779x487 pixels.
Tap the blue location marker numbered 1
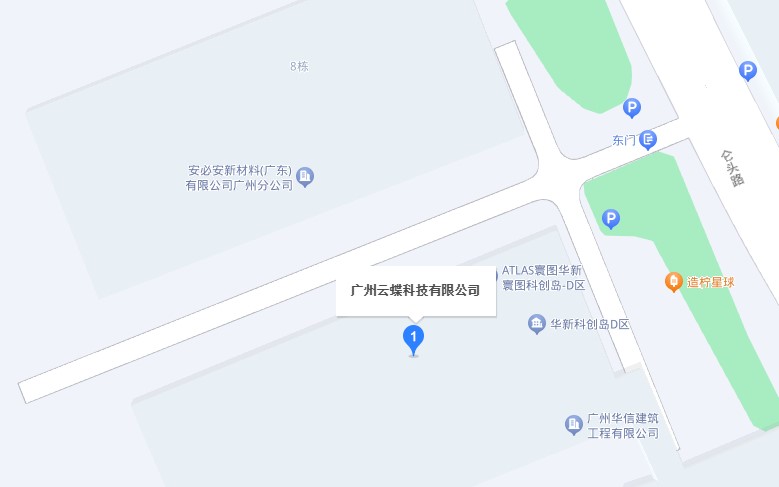point(413,338)
